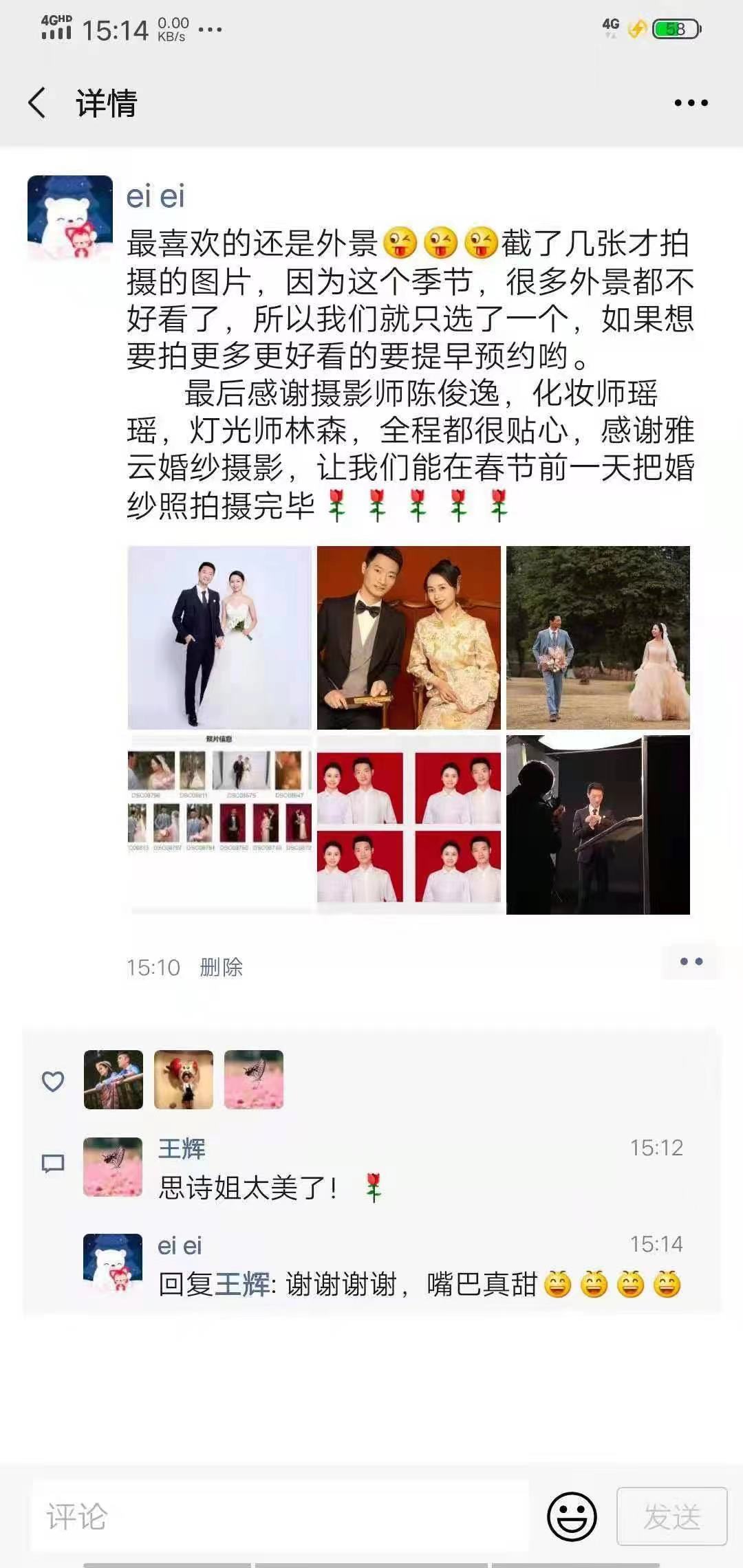This screenshot has height=1568, width=743.
Task: Open the emoji picker beside the comment box
Action: click(x=572, y=1516)
